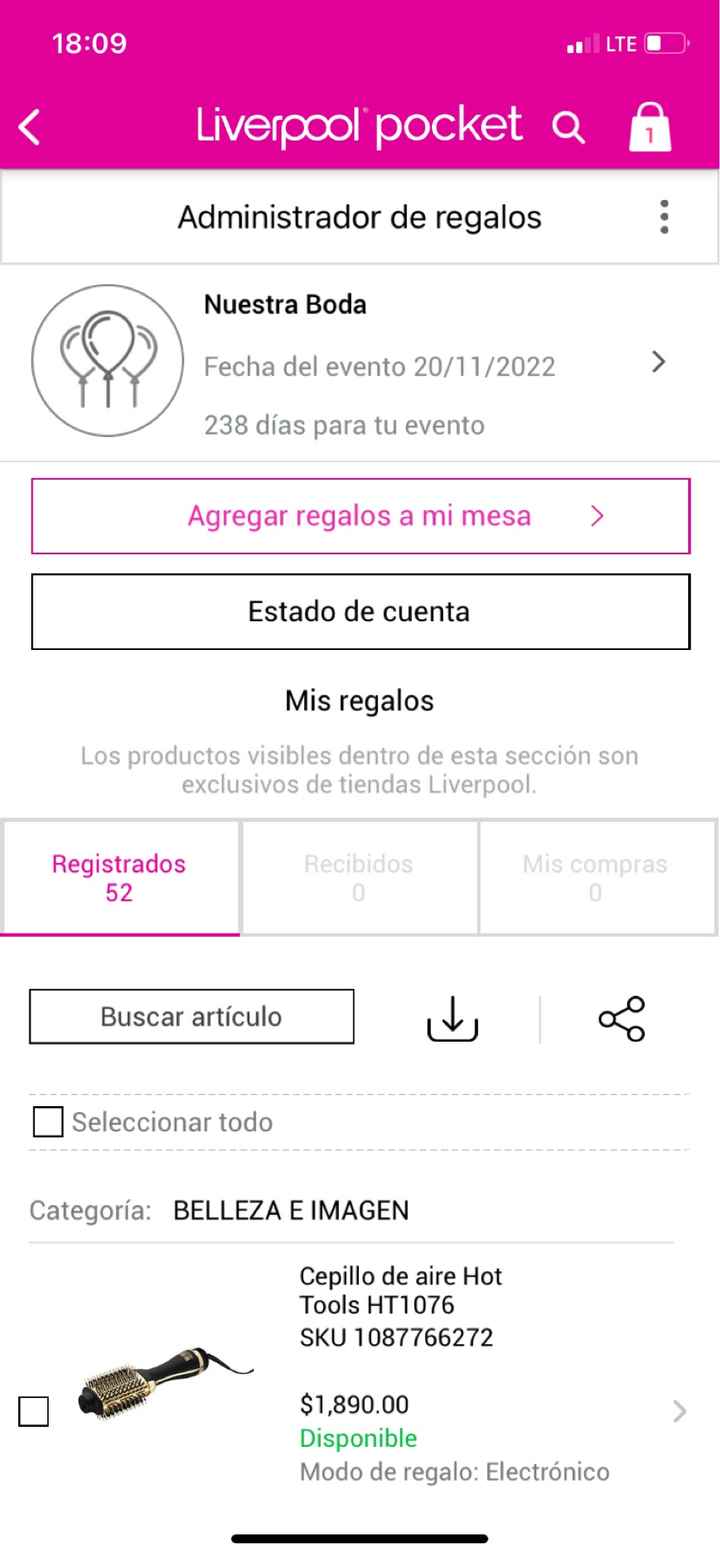Switch to the Registrados tab
Screen dimensions: 720x1557
[120, 878]
